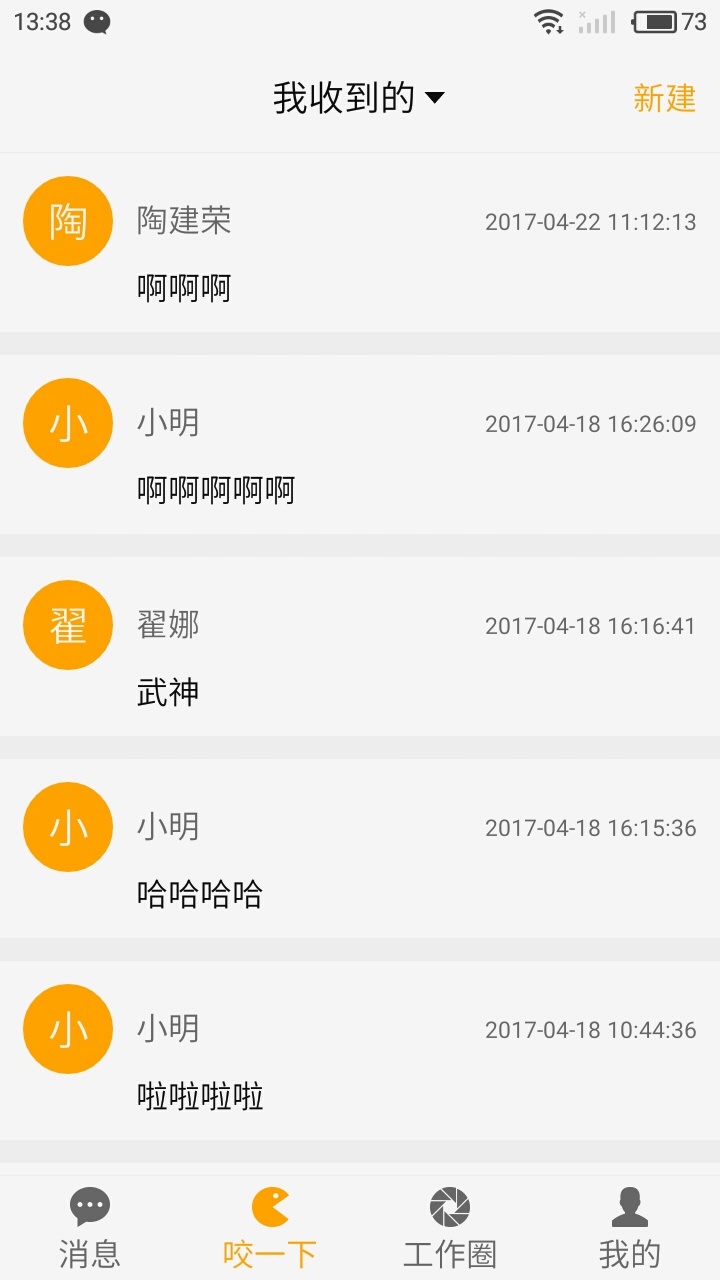
Task: Open the message from 陶建荣
Action: [360, 243]
